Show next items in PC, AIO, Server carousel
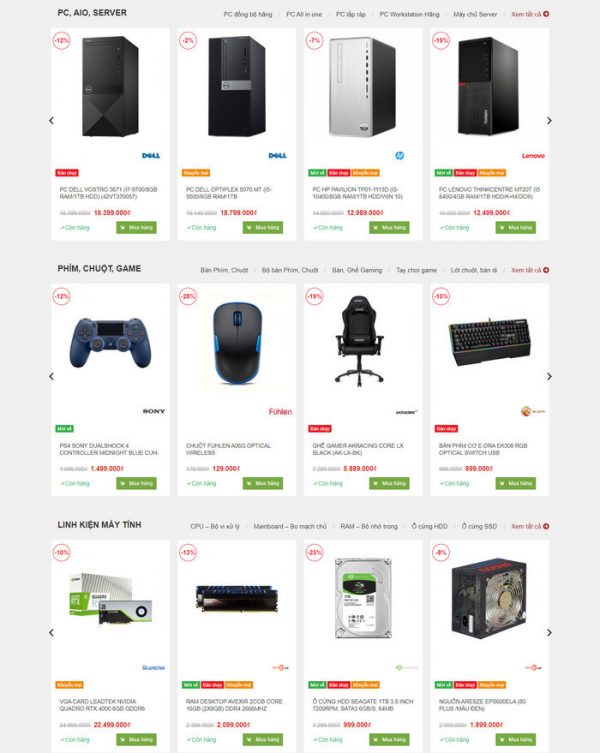This screenshot has height=753, width=600. (x=549, y=121)
